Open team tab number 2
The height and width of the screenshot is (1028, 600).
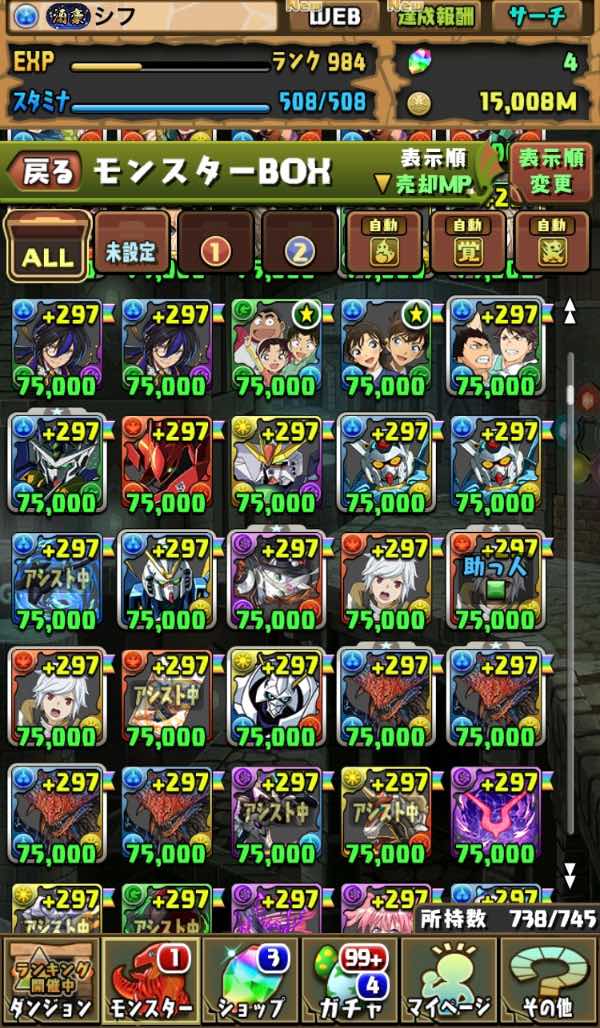pyautogui.click(x=300, y=247)
